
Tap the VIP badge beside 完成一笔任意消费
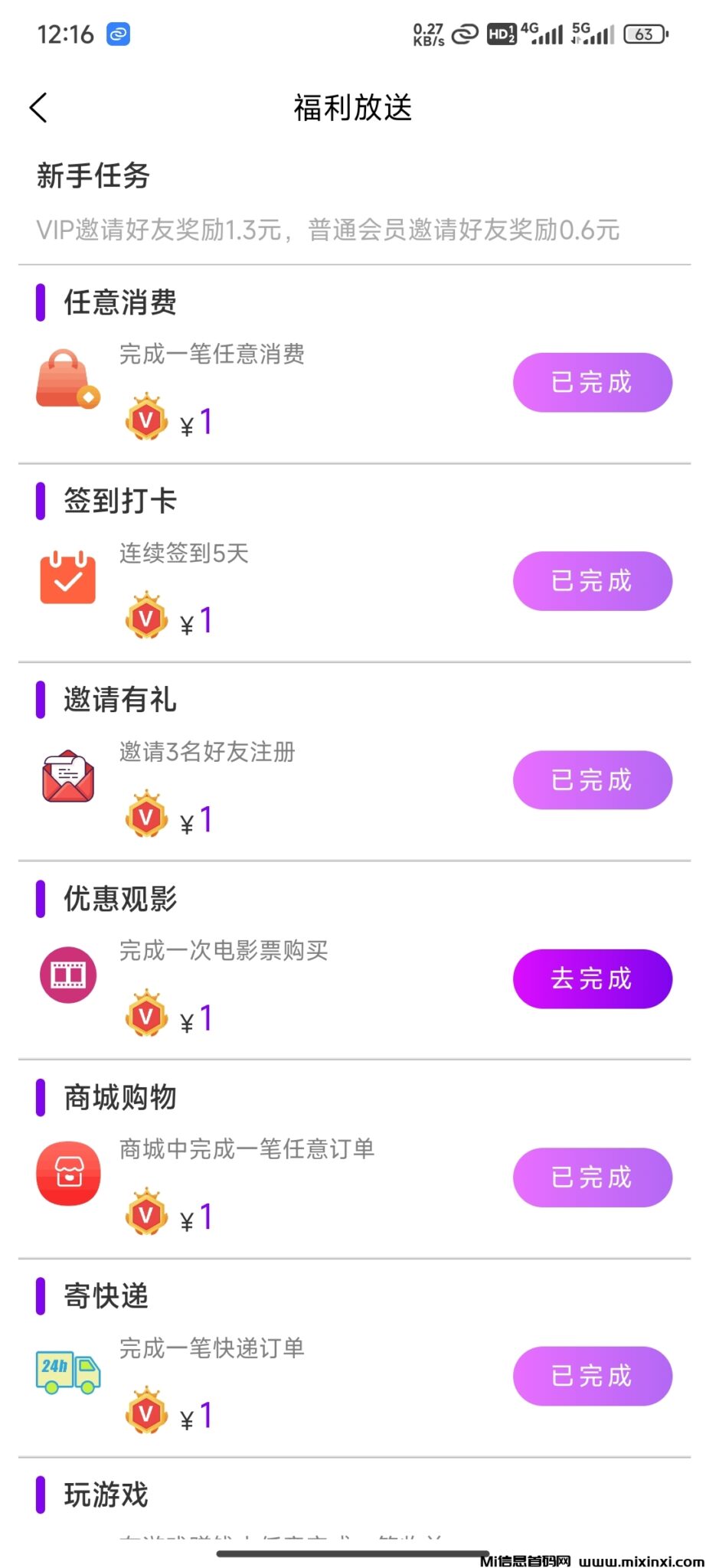coord(146,417)
